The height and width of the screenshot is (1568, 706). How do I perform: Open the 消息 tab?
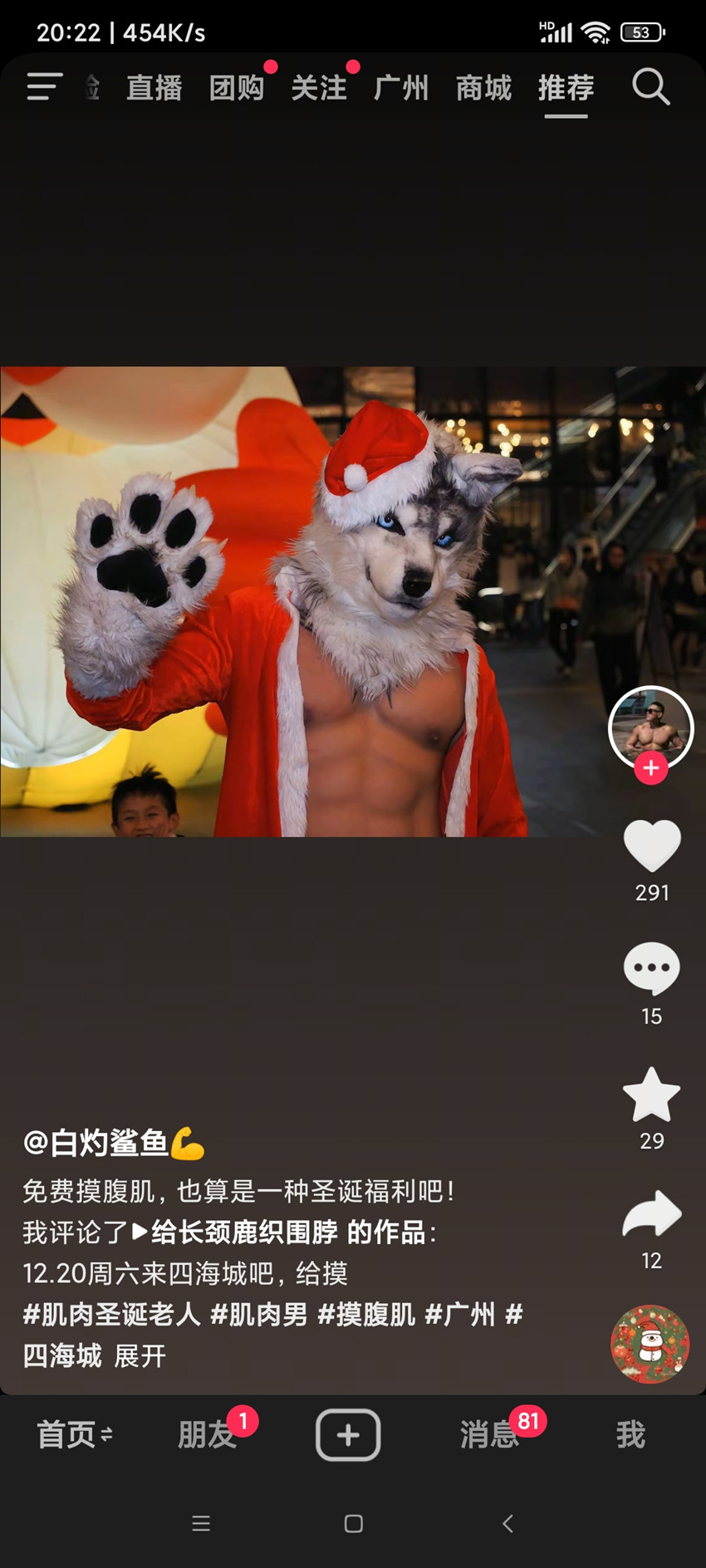[x=489, y=1434]
